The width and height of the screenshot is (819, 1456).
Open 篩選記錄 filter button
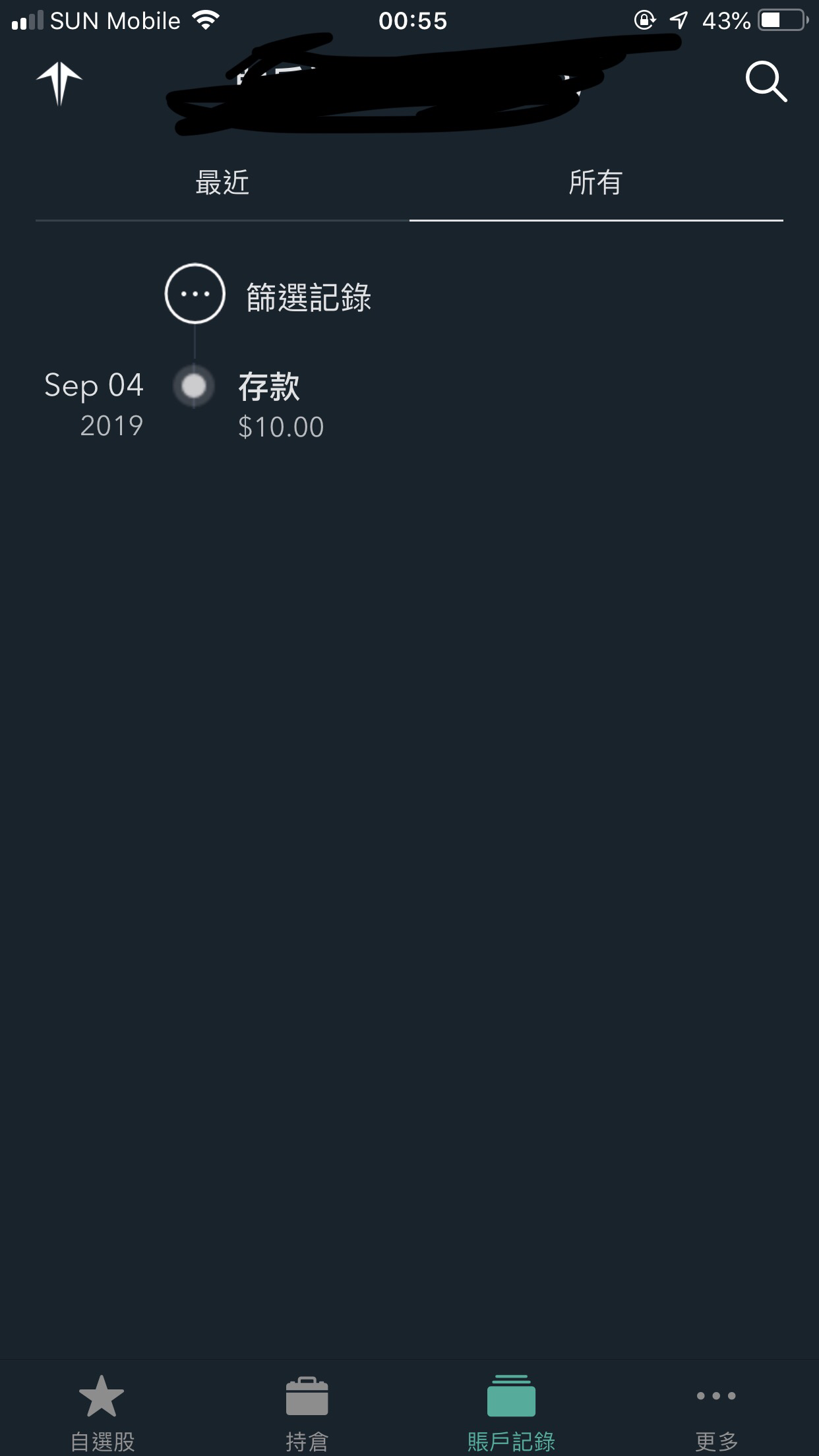click(x=268, y=295)
